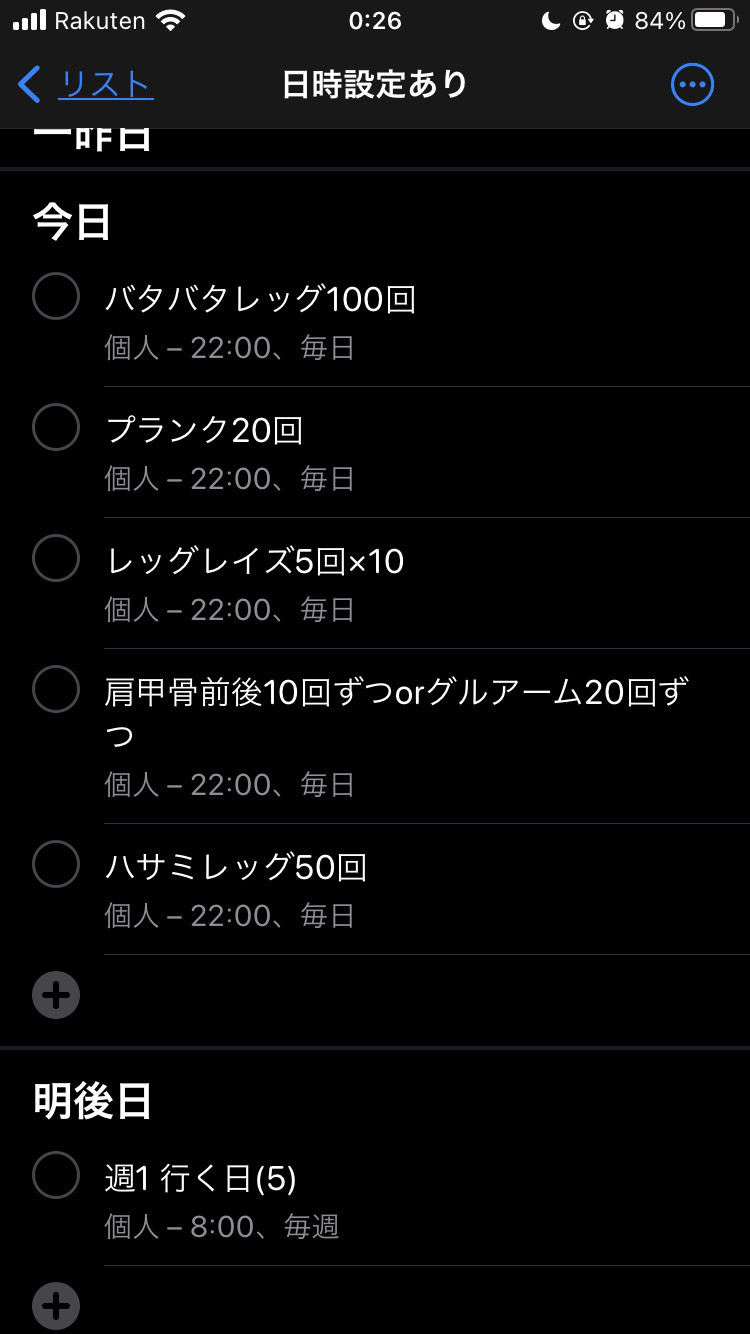Screen dimensions: 750x1334
Task: Add a new reminder under 明後日
Action: click(56, 1306)
